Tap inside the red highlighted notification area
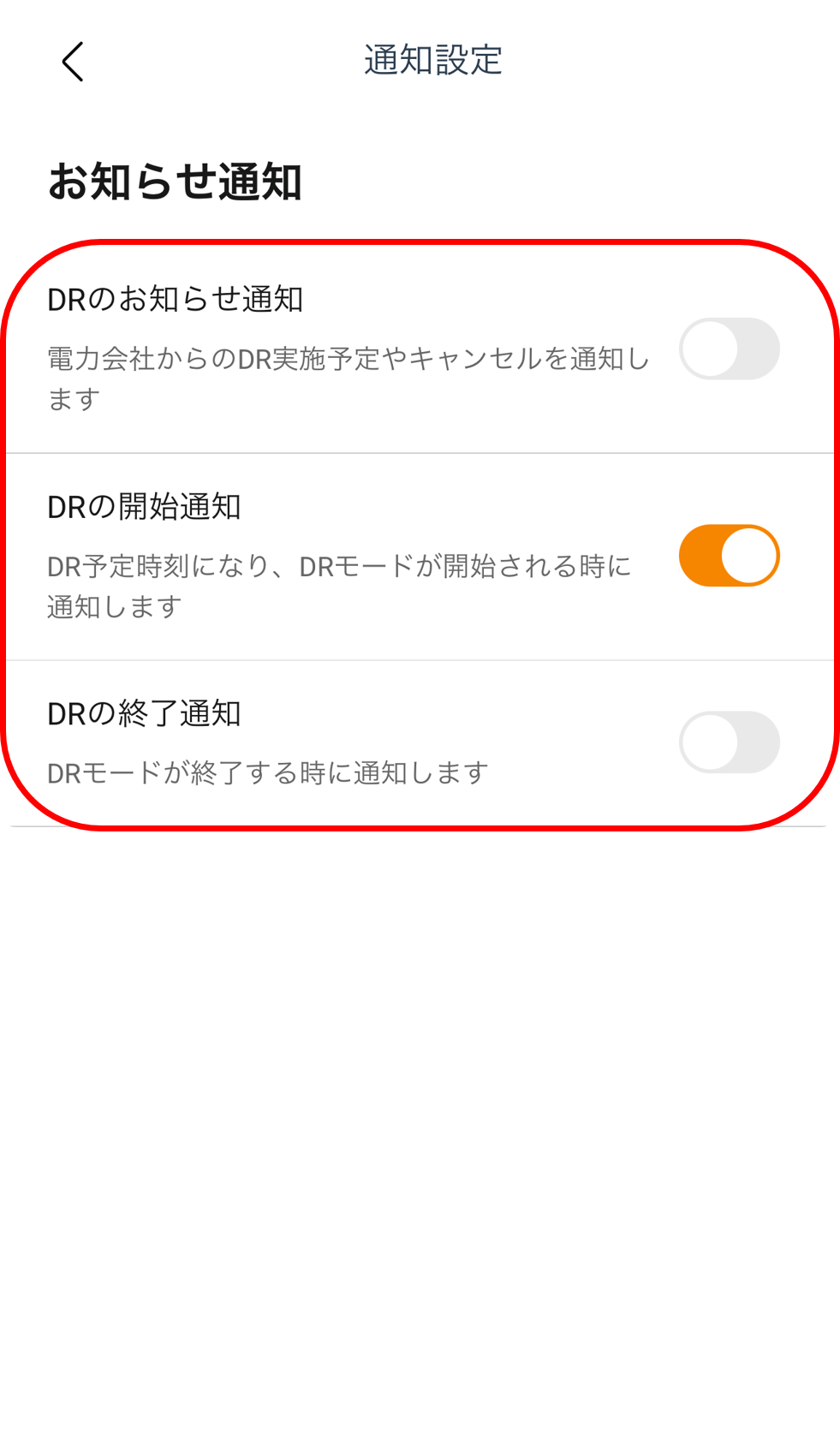This screenshot has width=840, height=1430. click(x=420, y=531)
